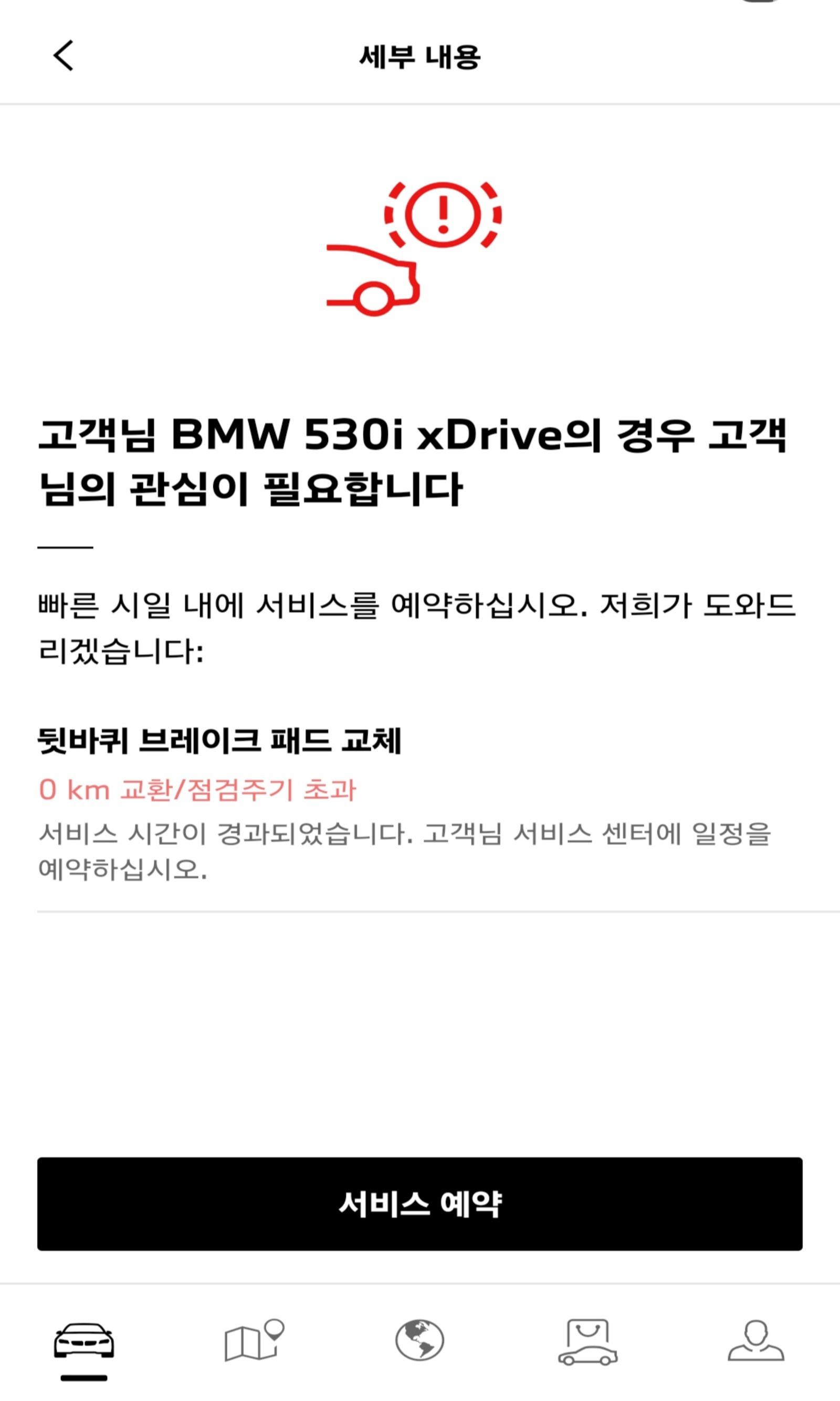Switch to the profile tab
Image resolution: width=840 pixels, height=1401 pixels.
tap(755, 1340)
